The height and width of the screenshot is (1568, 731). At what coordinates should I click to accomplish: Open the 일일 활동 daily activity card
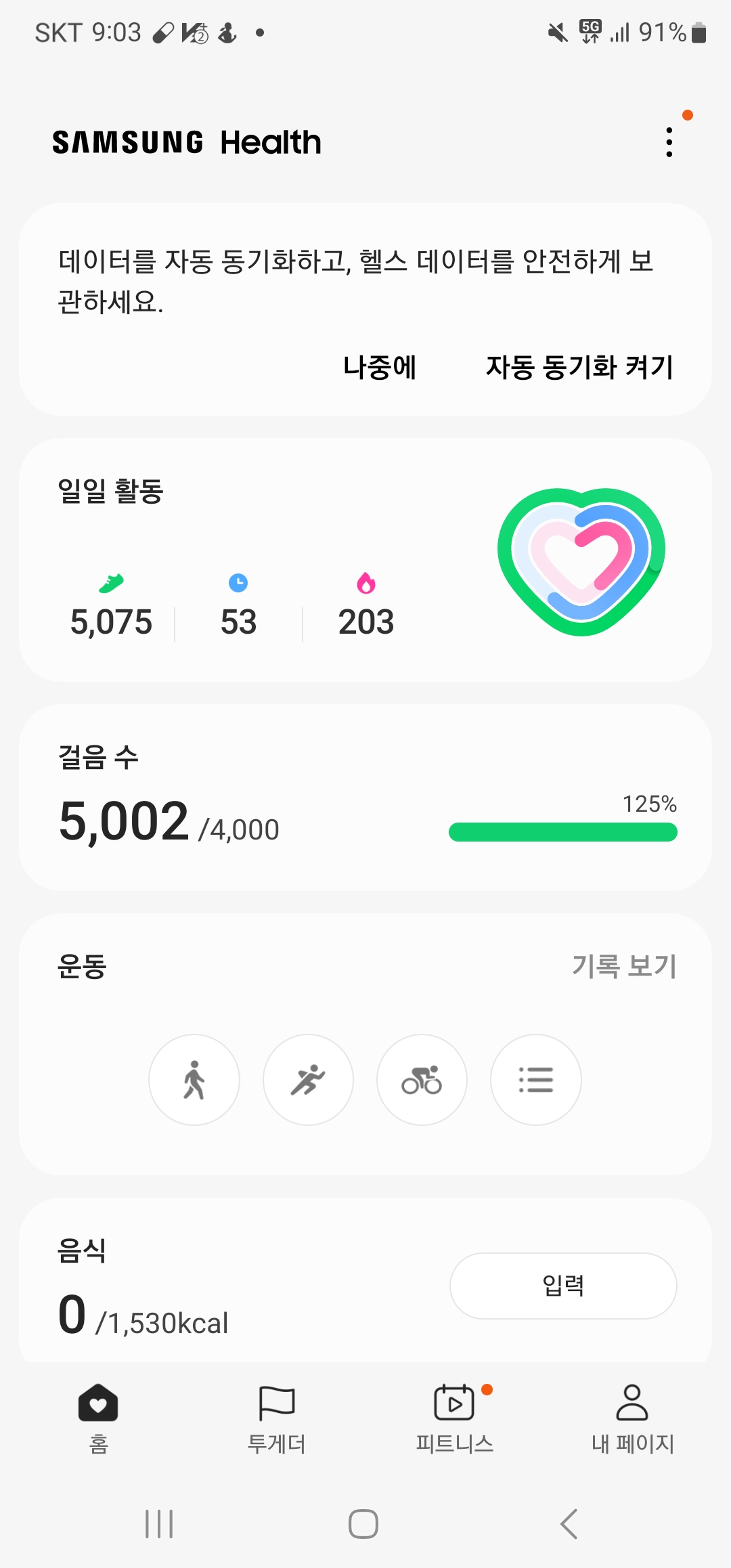[x=365, y=559]
